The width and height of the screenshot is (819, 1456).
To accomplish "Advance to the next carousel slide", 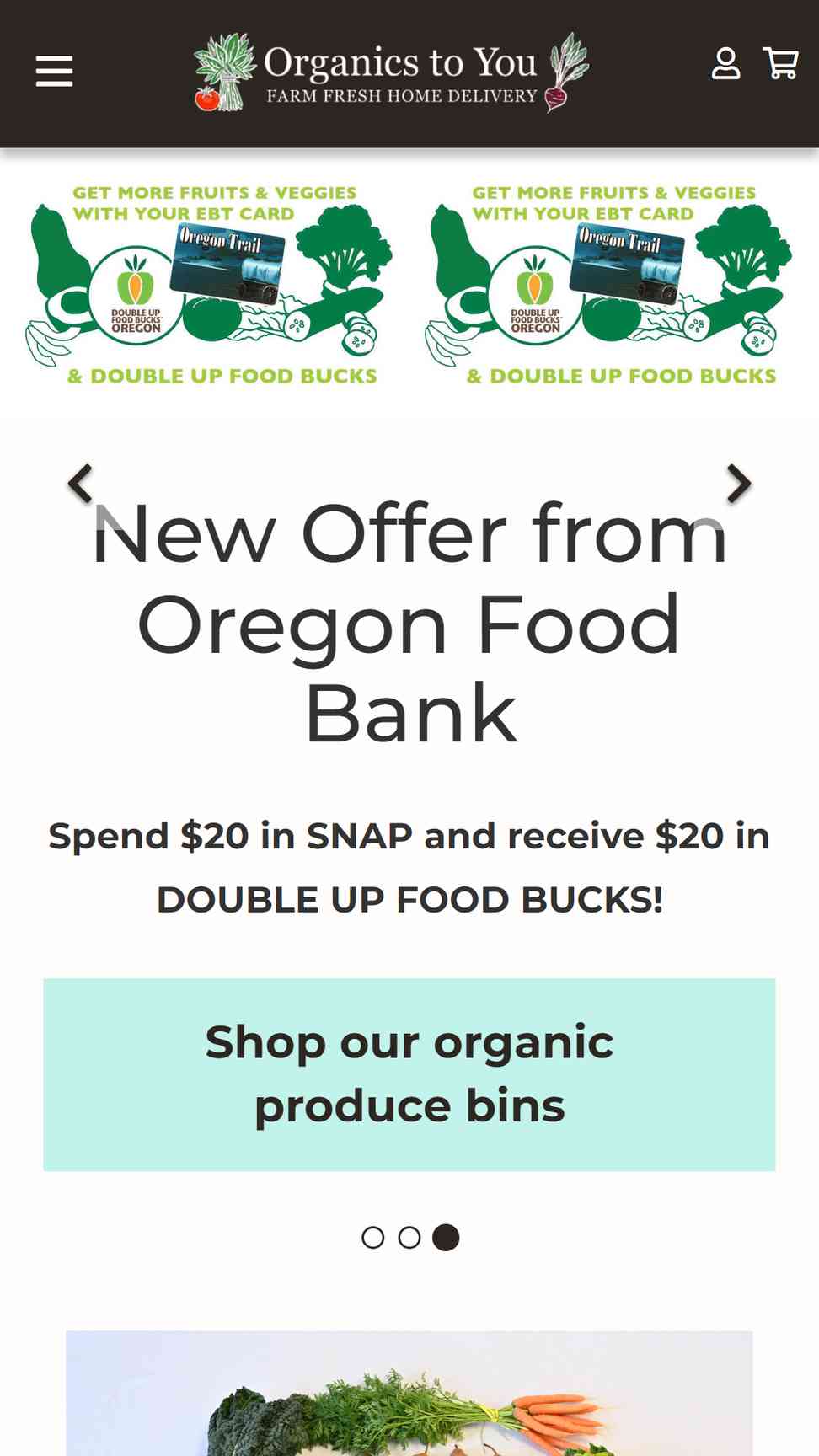I will (x=738, y=484).
